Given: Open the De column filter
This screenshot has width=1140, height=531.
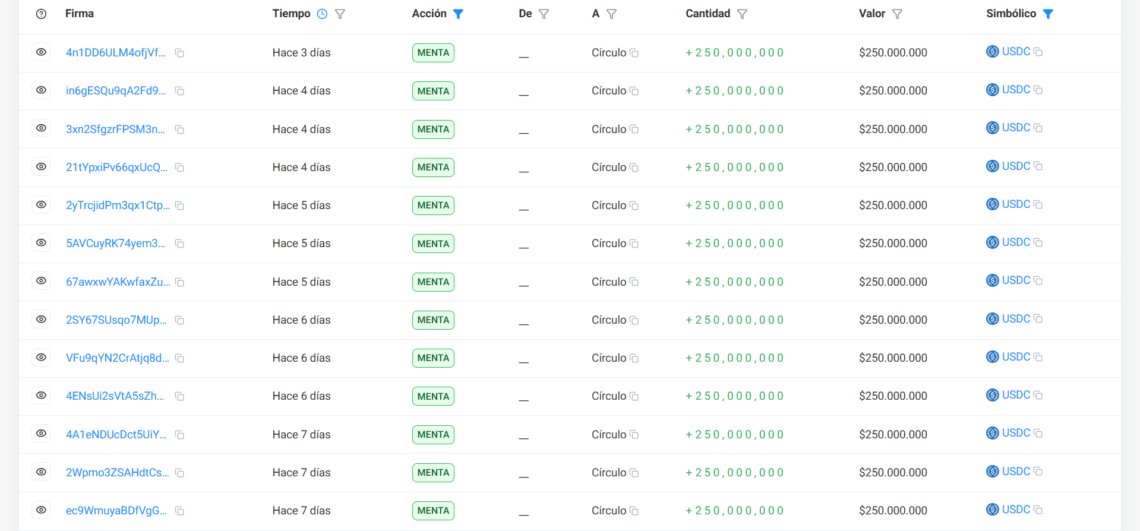Looking at the screenshot, I should point(544,14).
